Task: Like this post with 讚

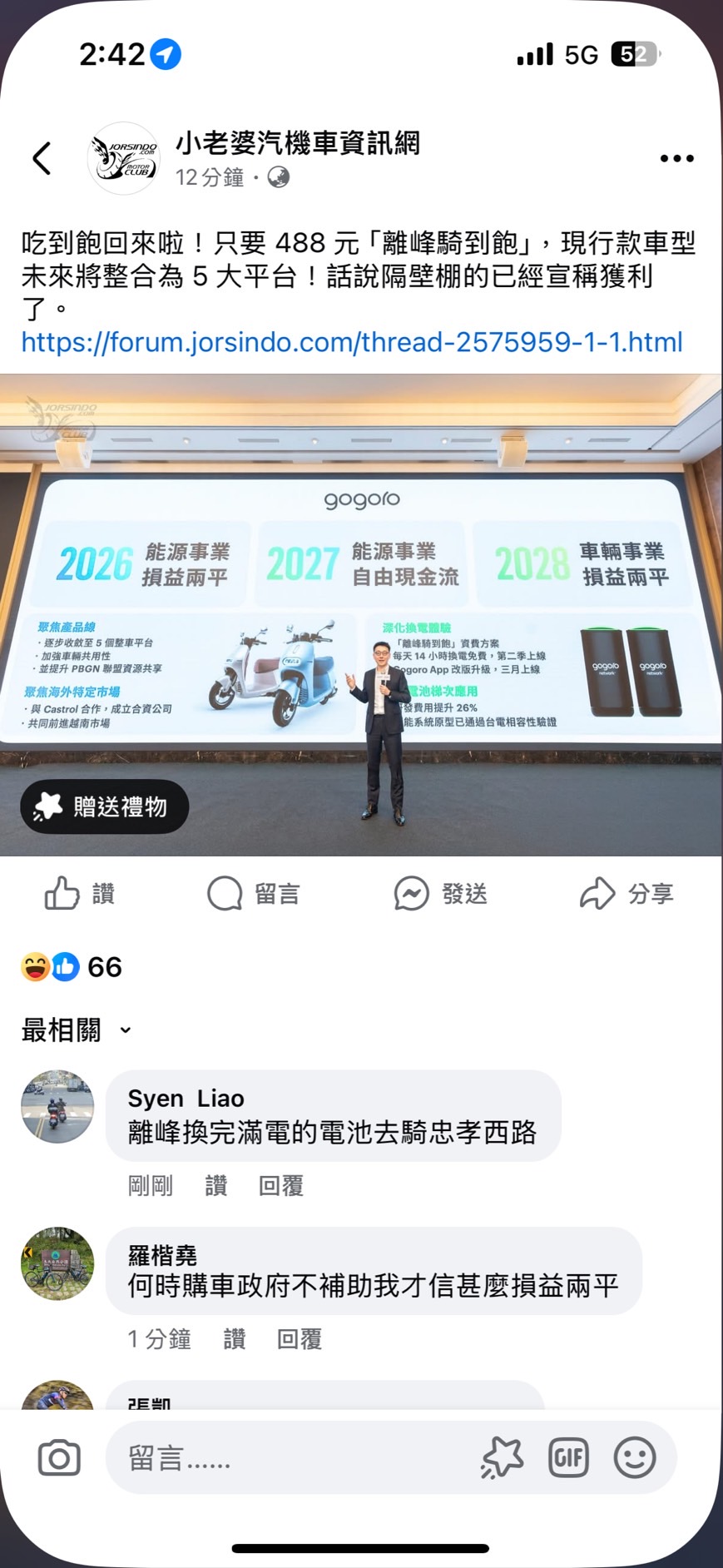Action: tap(79, 894)
